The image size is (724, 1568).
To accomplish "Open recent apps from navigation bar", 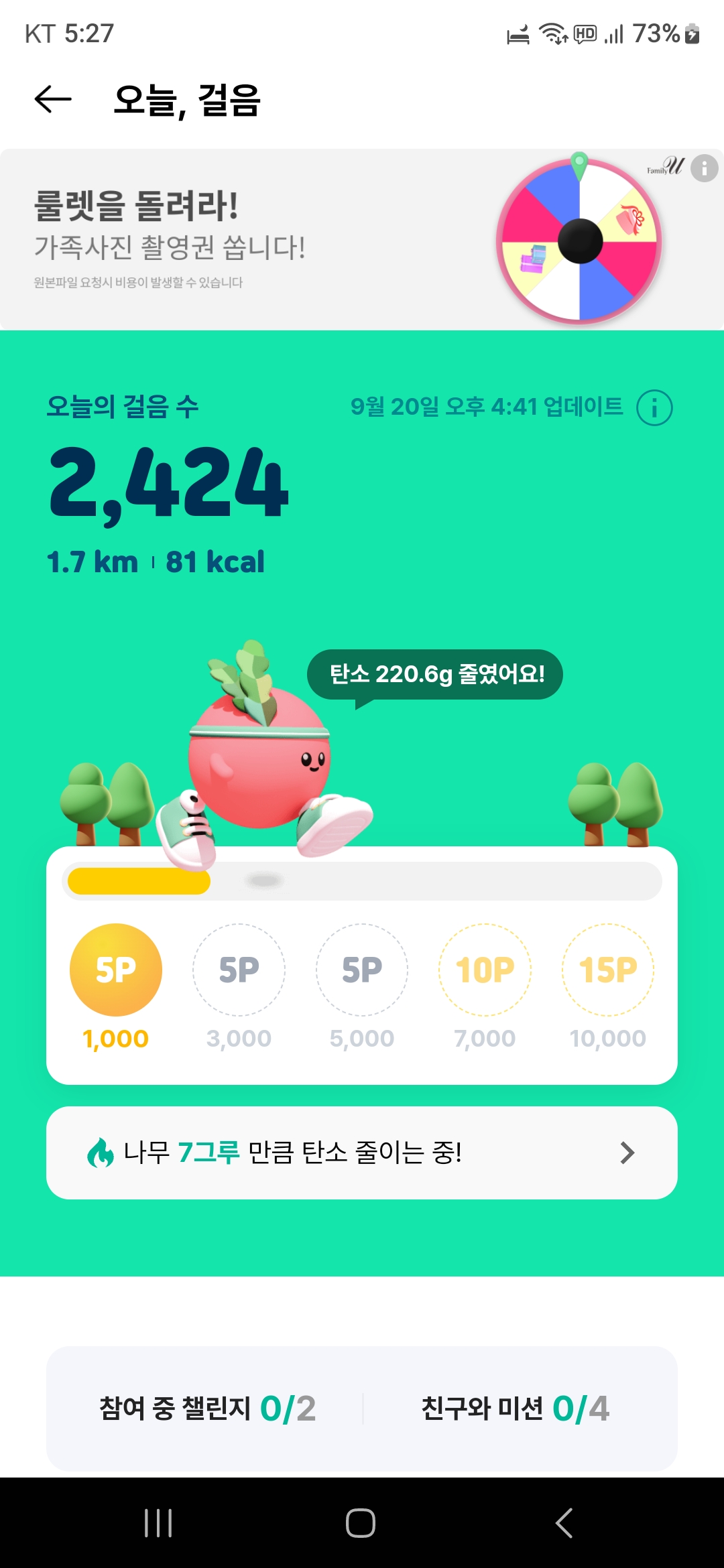I will 158,1522.
